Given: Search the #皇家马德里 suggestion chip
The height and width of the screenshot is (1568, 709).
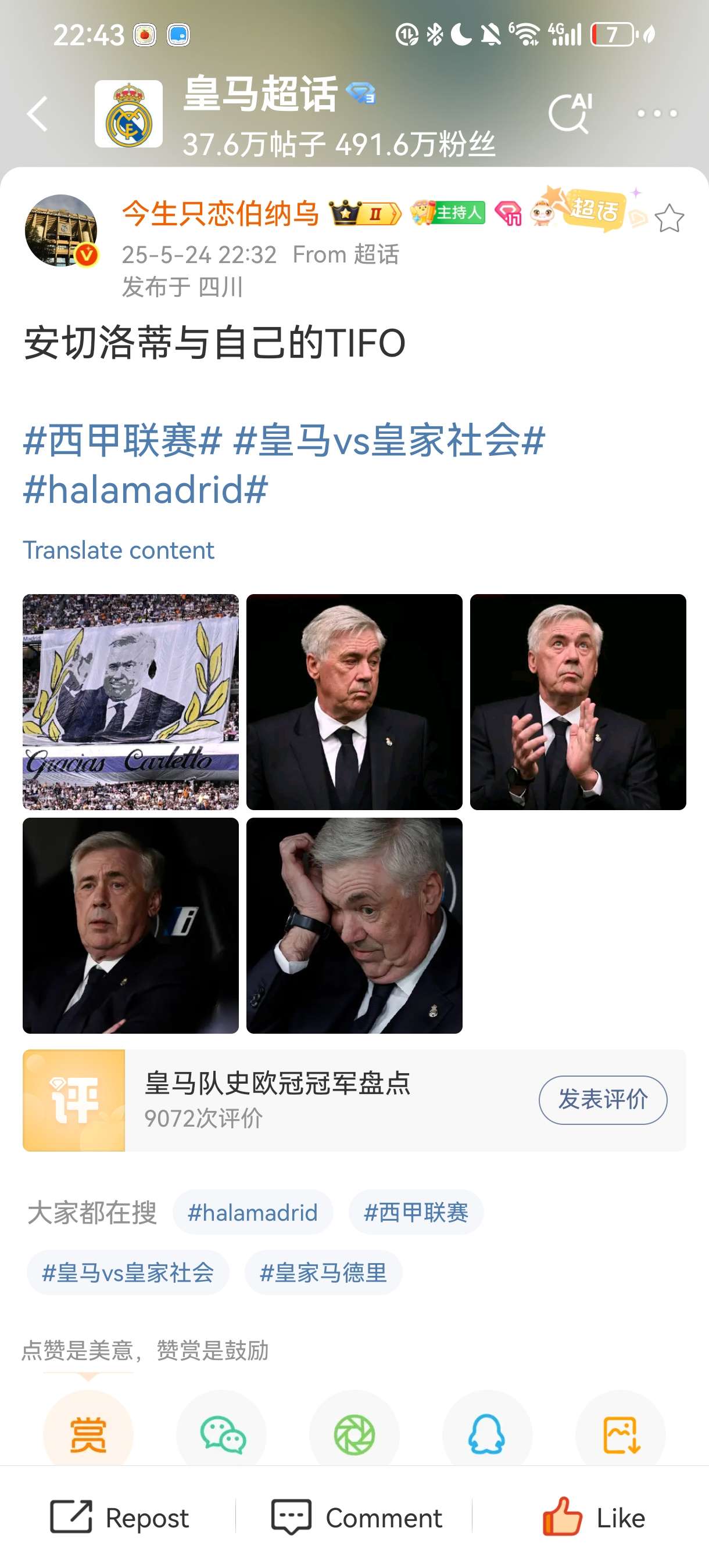Looking at the screenshot, I should [x=323, y=1272].
